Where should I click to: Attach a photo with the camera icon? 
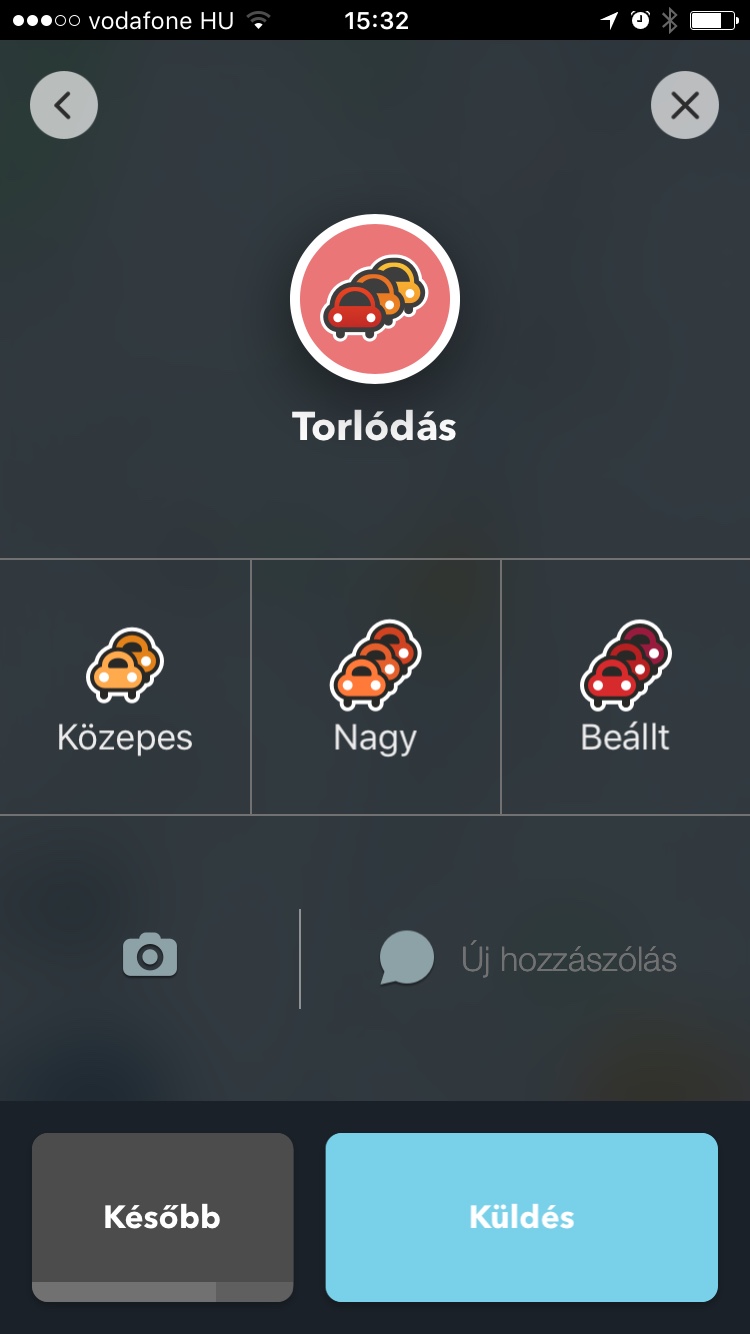150,956
